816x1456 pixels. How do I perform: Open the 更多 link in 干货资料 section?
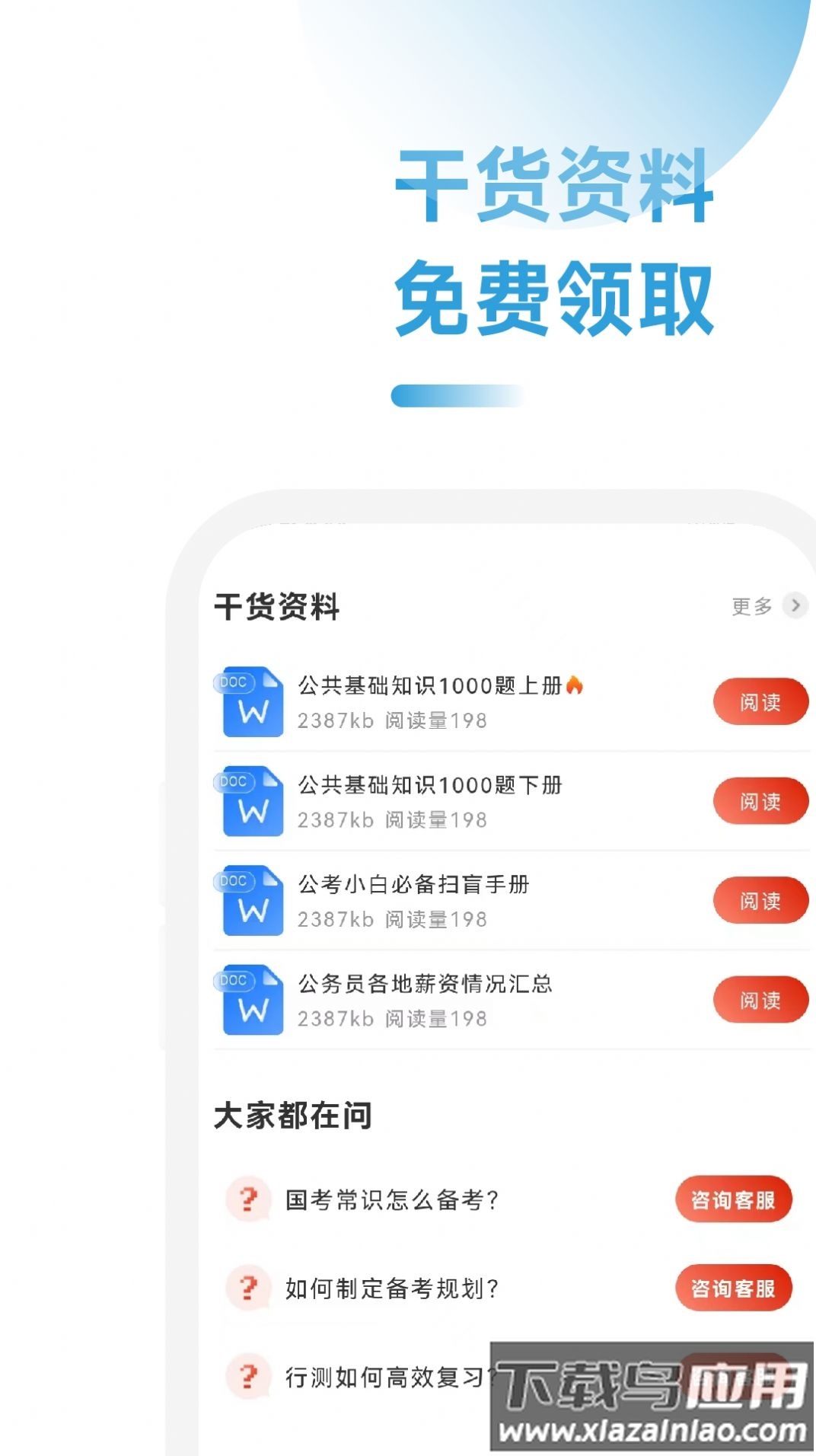coord(751,607)
